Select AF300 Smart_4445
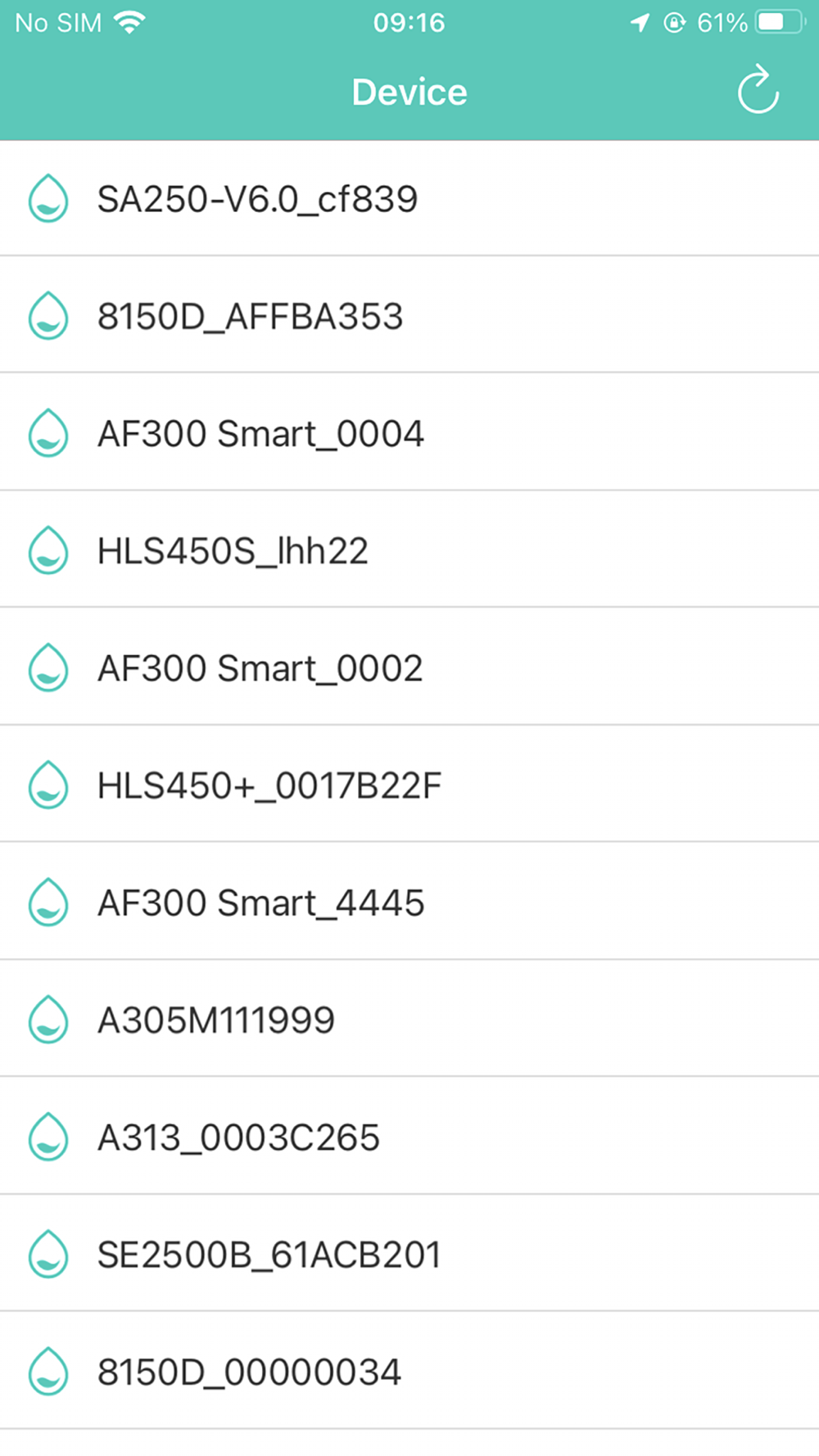The height and width of the screenshot is (1456, 819). (x=409, y=901)
